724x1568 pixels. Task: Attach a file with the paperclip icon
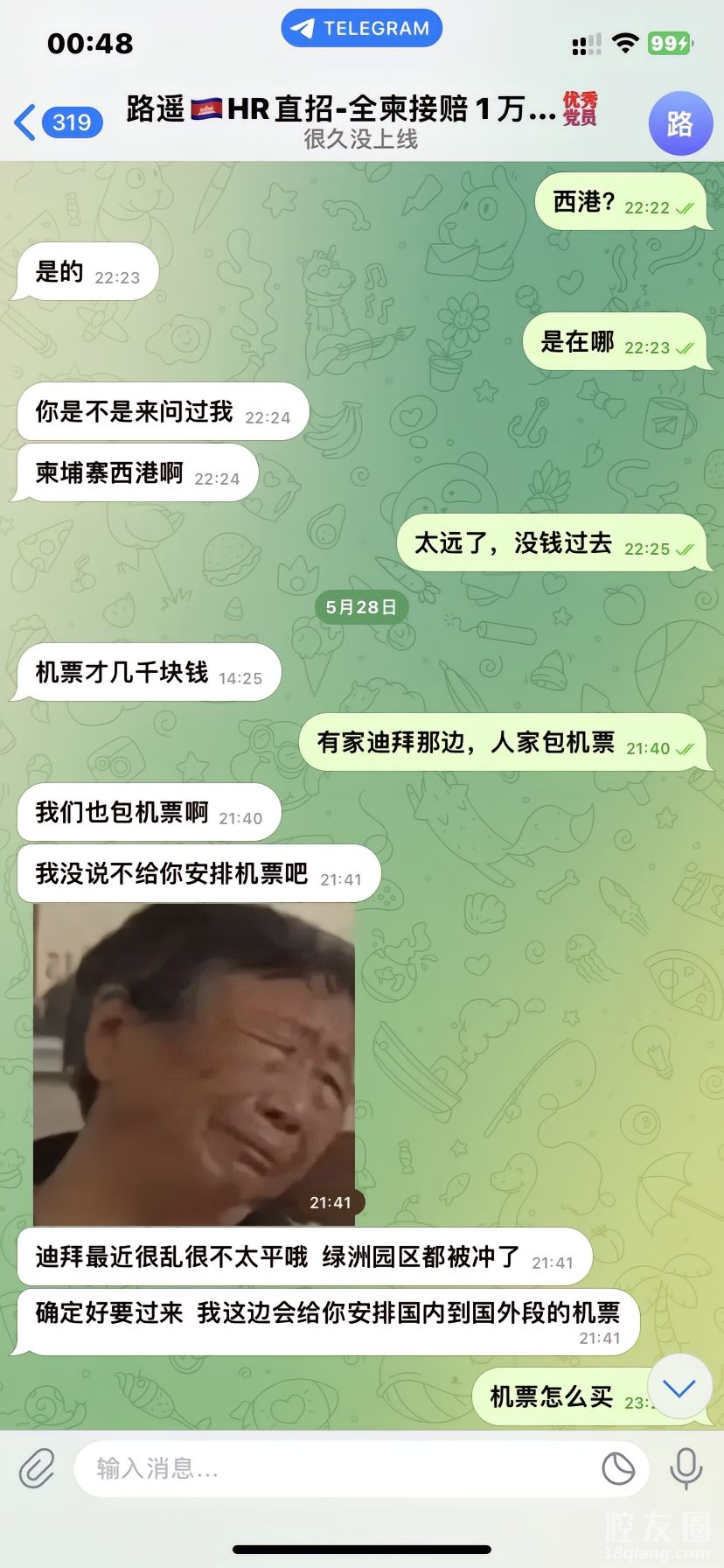pyautogui.click(x=37, y=1468)
